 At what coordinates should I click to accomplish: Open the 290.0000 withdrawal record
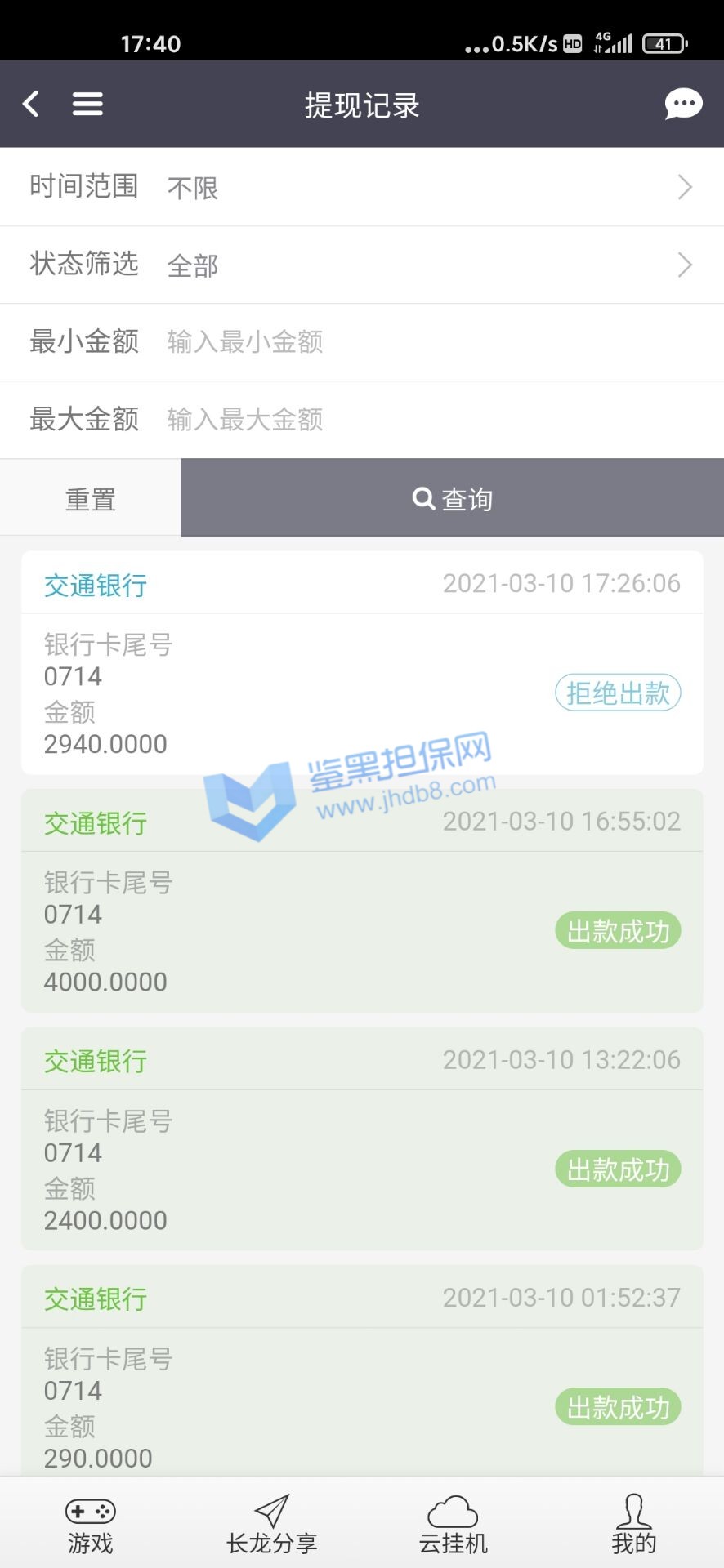coord(361,1372)
